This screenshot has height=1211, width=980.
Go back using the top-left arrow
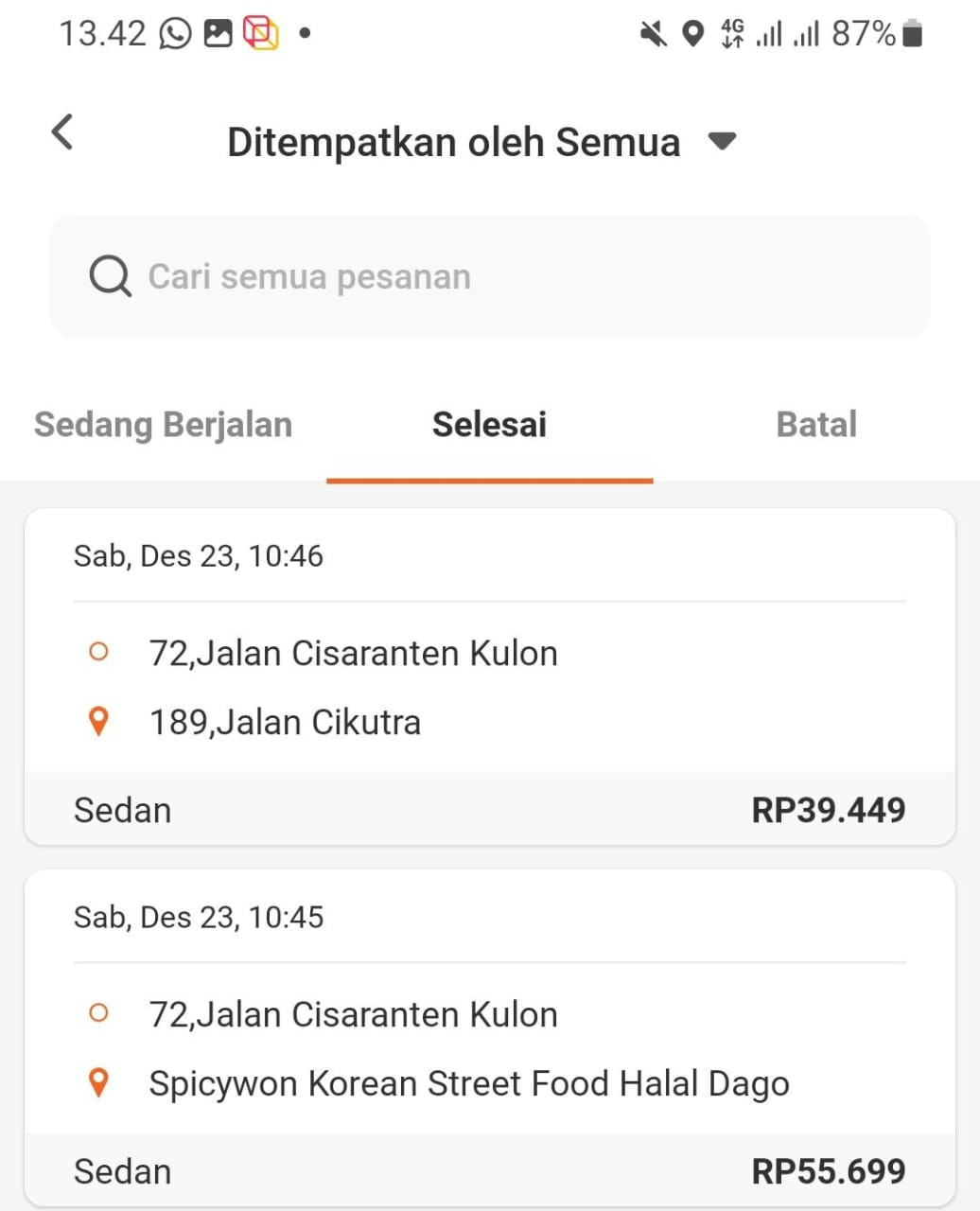pyautogui.click(x=62, y=132)
